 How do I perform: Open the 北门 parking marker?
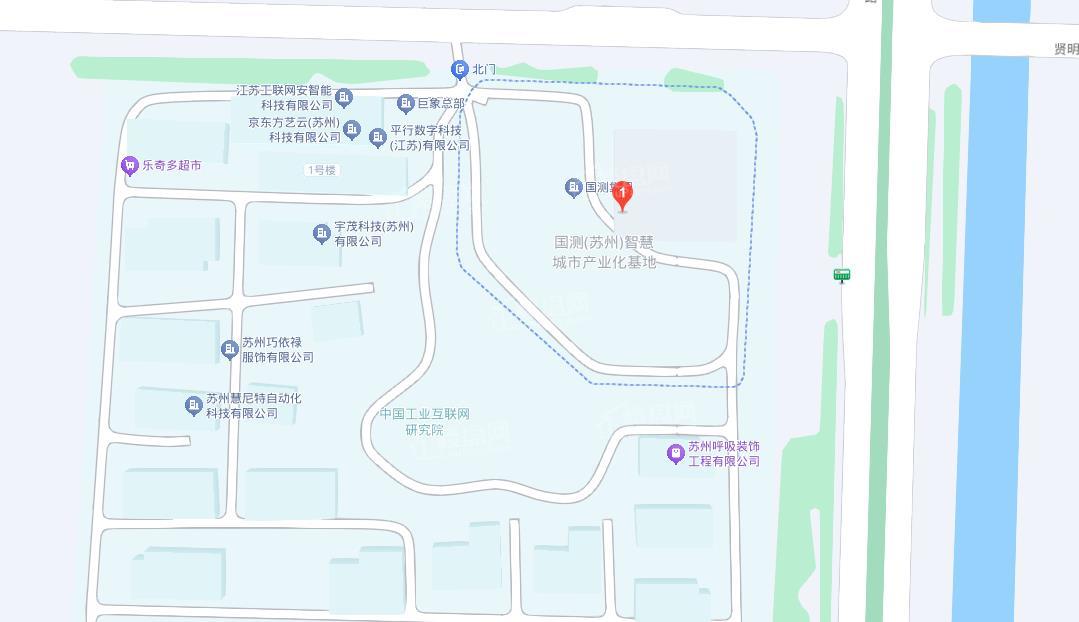coord(459,69)
